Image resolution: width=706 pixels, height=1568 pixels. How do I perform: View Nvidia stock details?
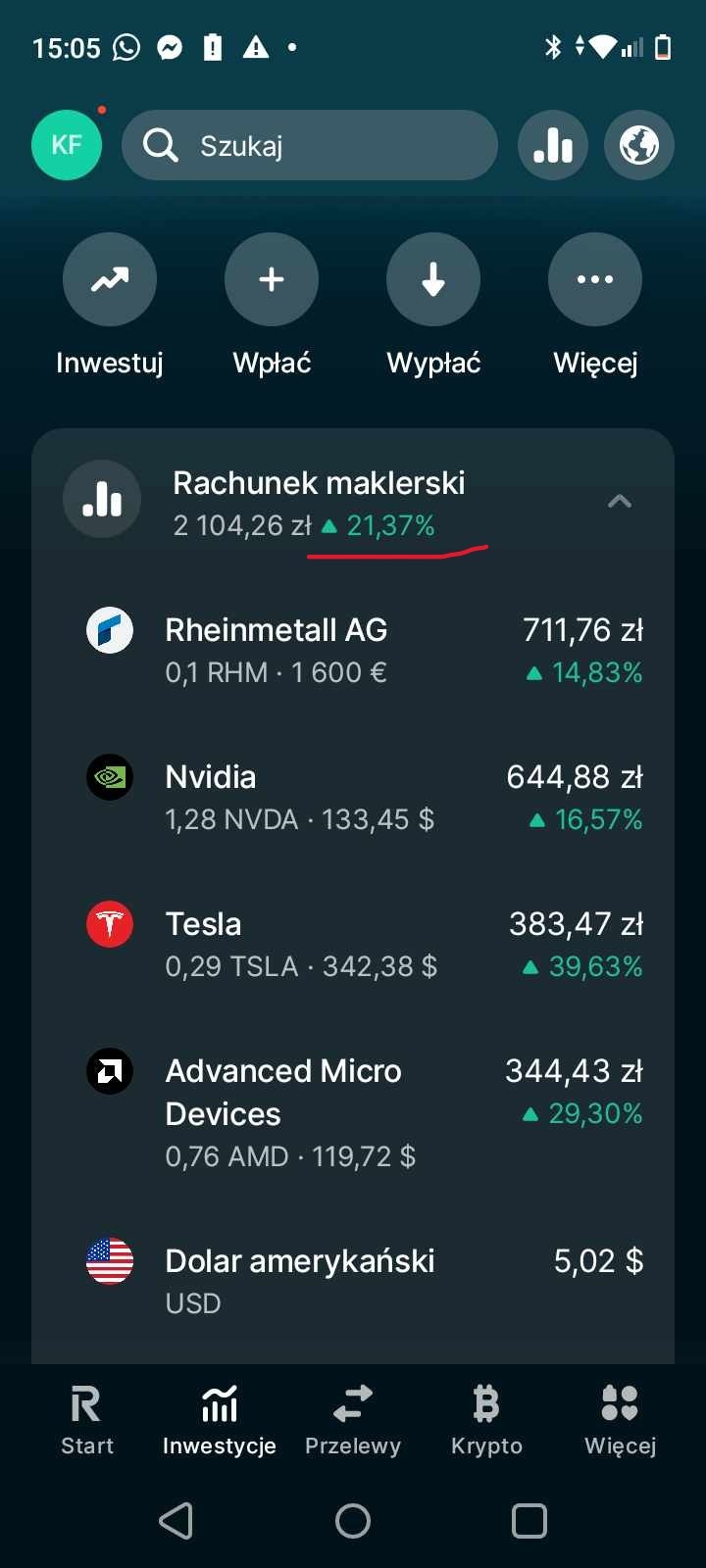[x=353, y=798]
